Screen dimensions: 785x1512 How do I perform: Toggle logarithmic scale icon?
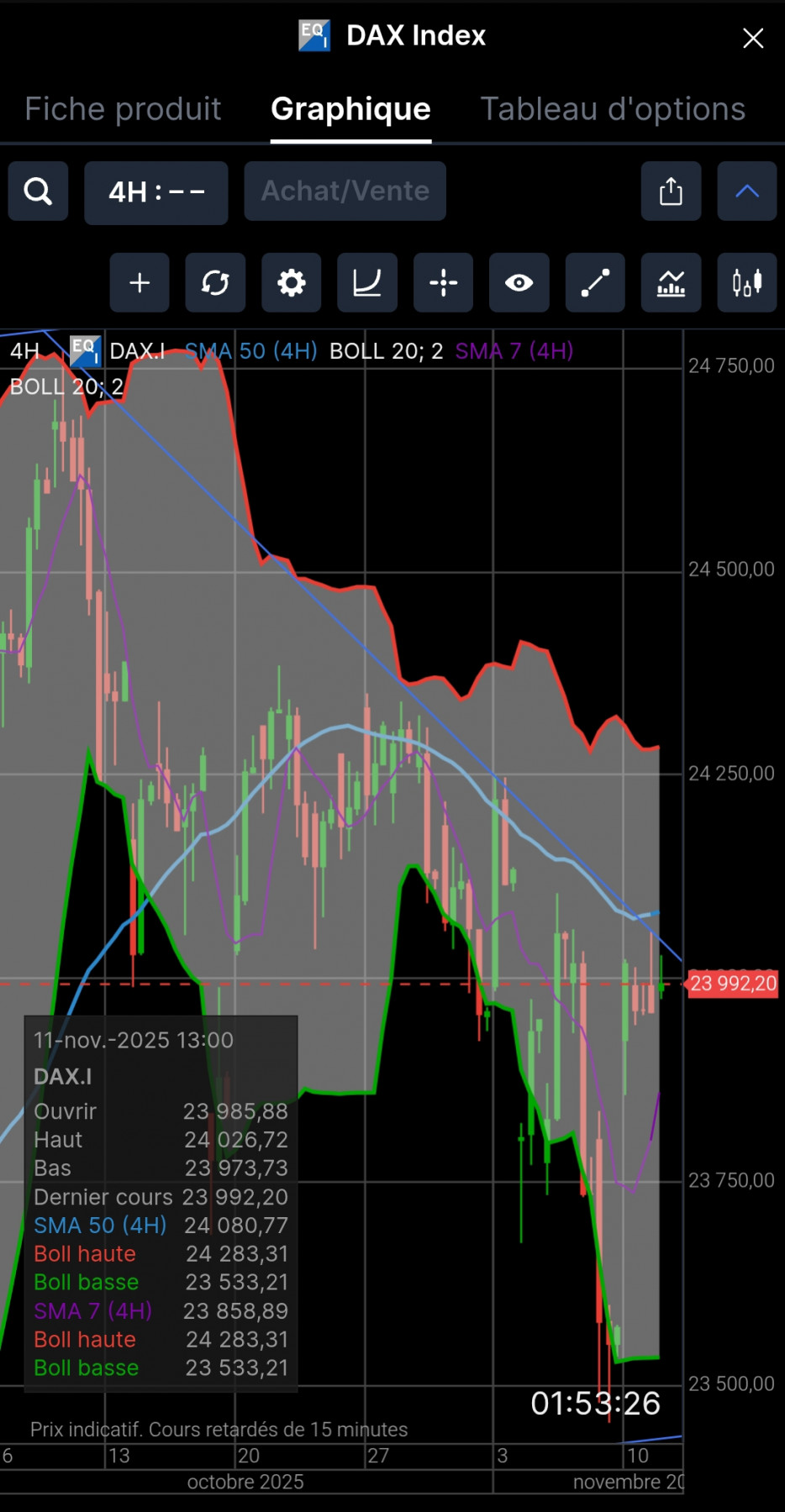coord(367,283)
